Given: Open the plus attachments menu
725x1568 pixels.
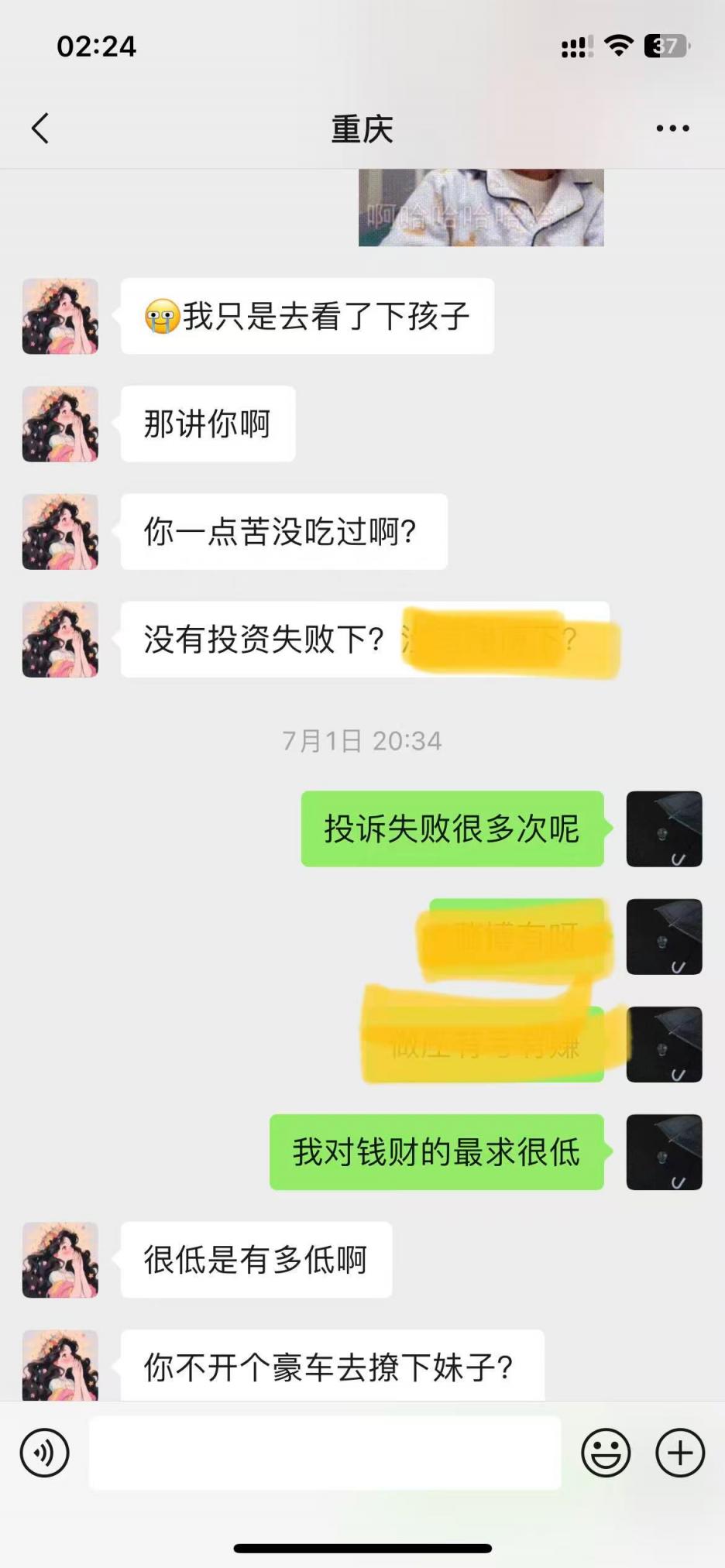Looking at the screenshot, I should [x=680, y=1453].
